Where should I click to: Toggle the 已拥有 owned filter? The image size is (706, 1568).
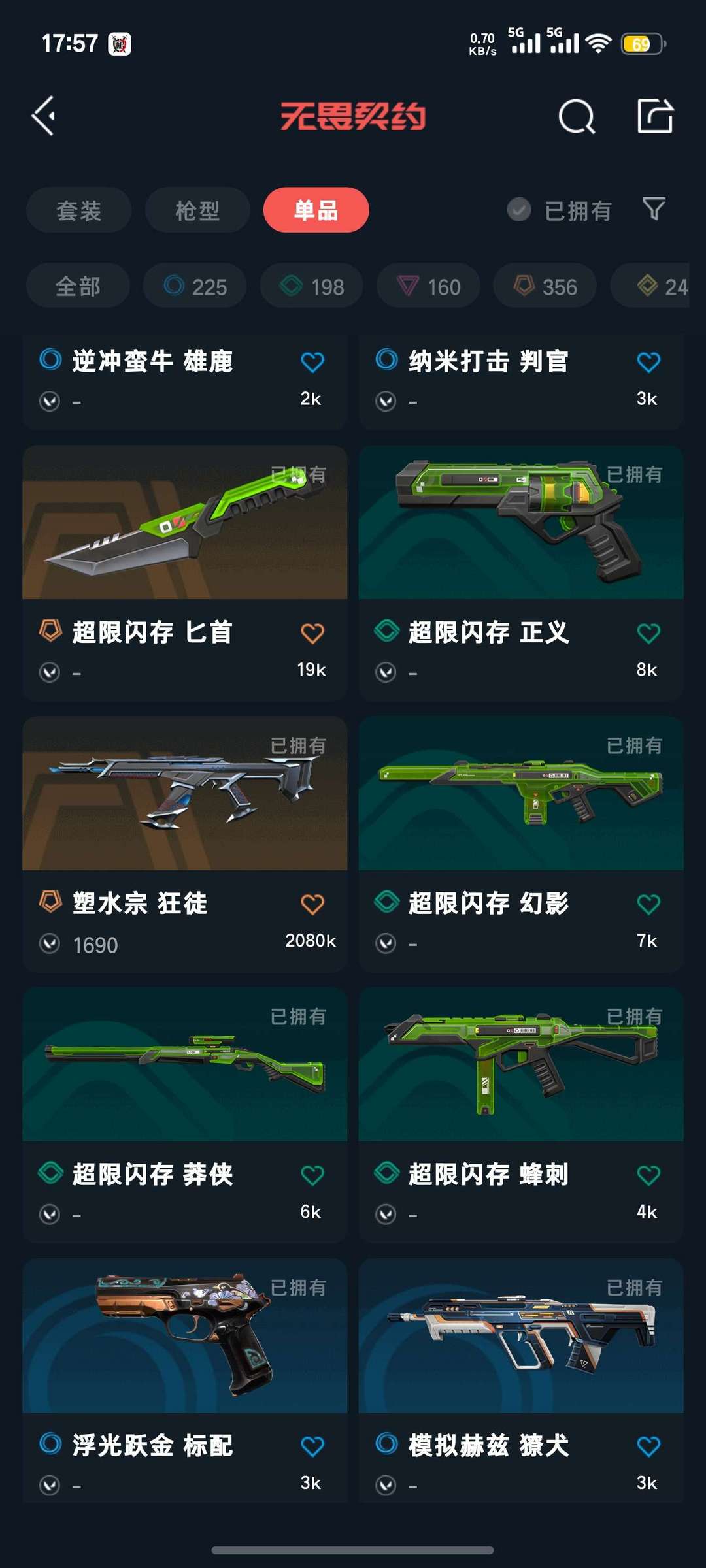(x=560, y=210)
